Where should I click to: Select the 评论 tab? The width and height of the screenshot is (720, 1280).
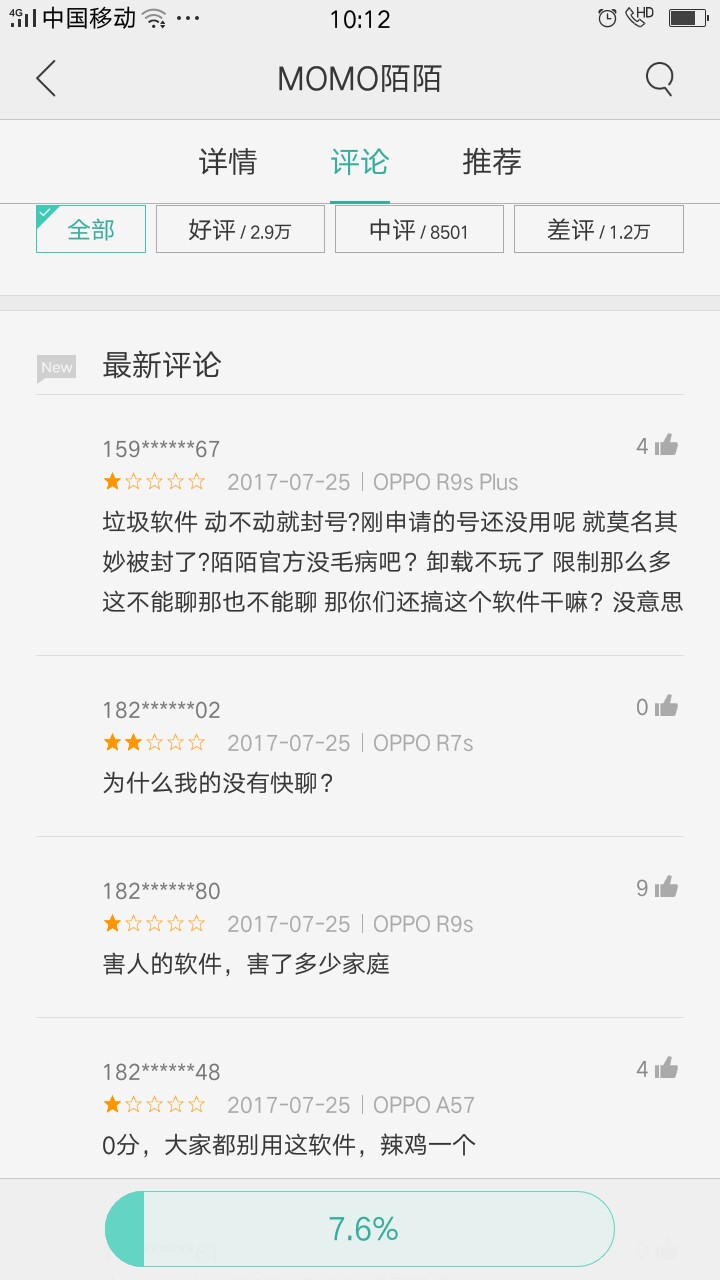coord(360,162)
